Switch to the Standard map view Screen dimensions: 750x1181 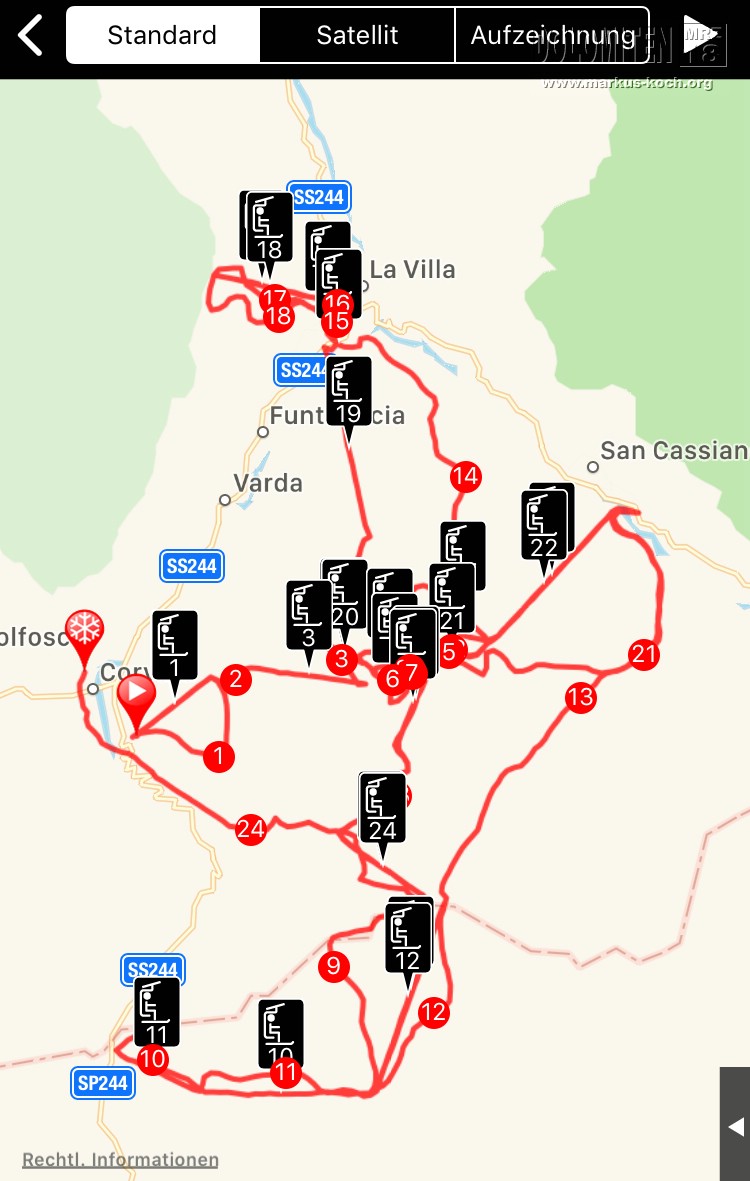(162, 35)
